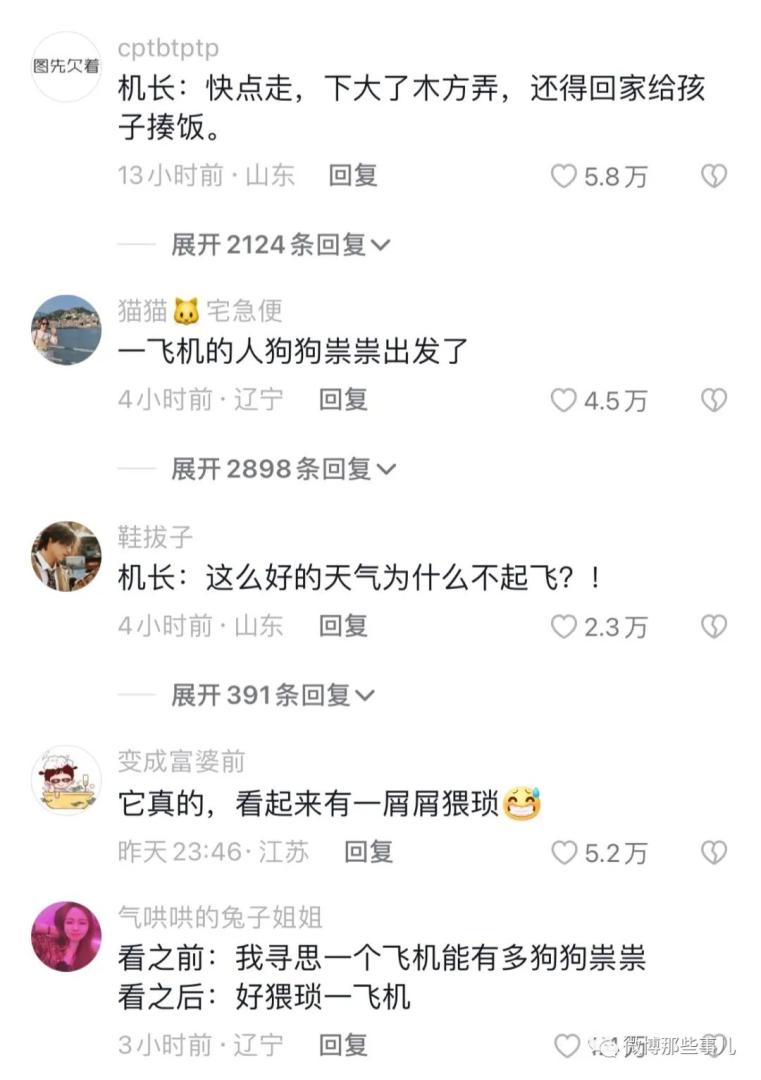This screenshot has height=1080, width=761.
Task: Like cptbtptp's comment about 机长
Action: pos(565,177)
